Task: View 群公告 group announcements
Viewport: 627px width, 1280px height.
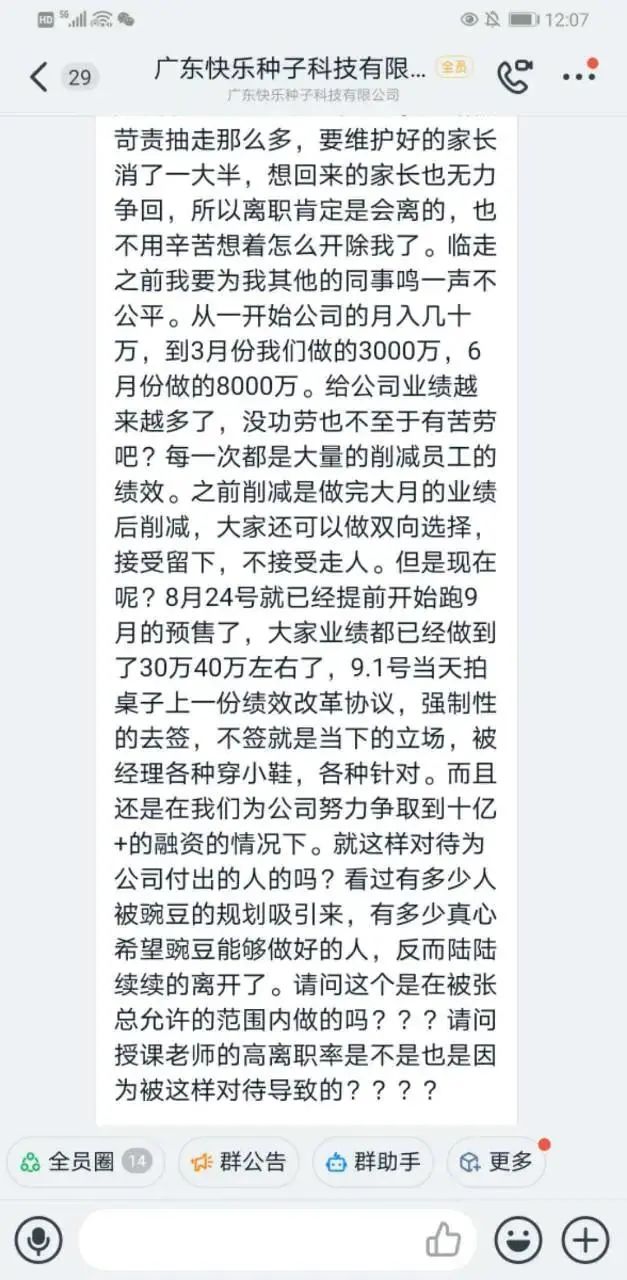Action: [239, 1161]
